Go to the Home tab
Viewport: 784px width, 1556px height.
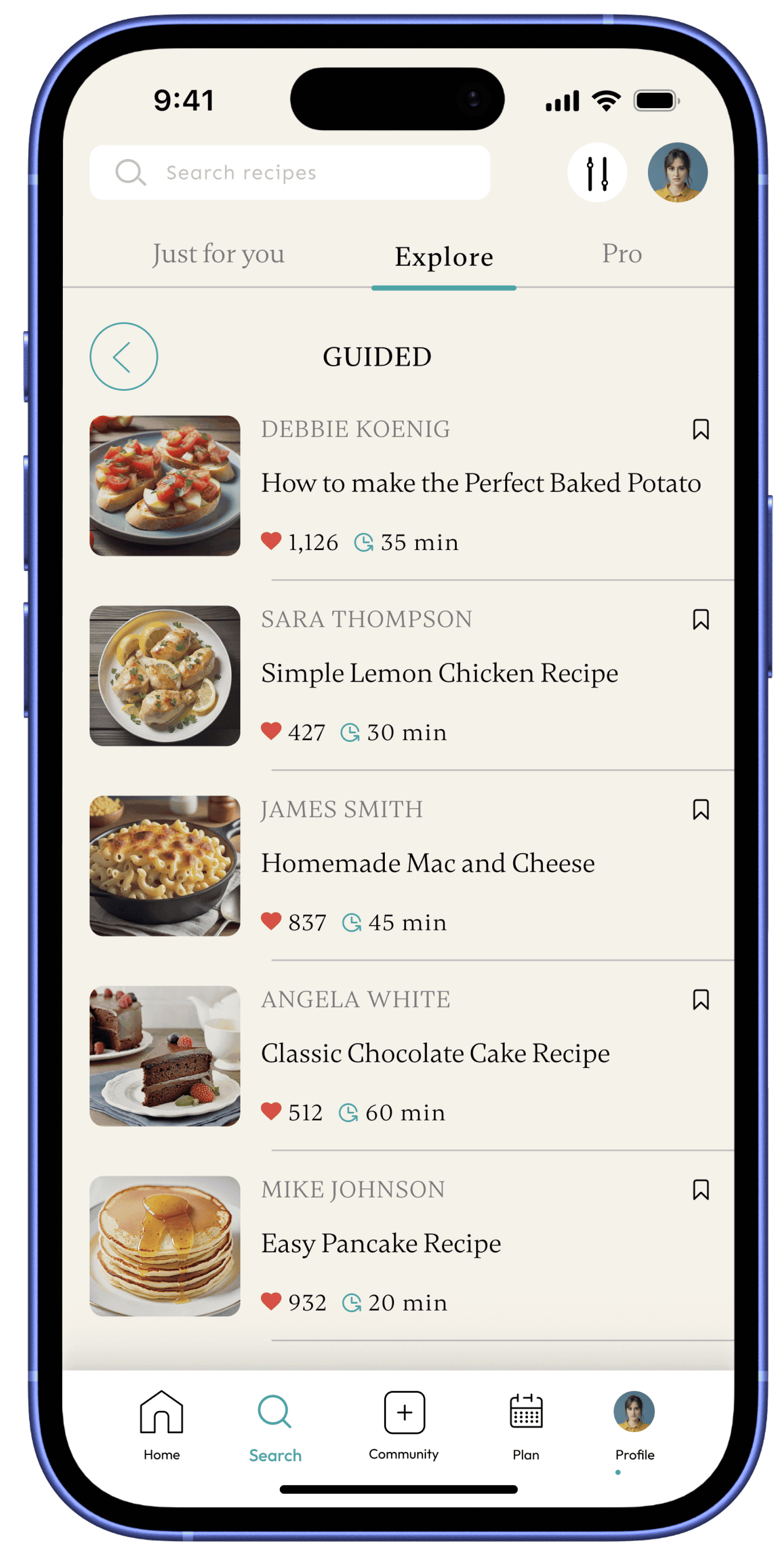click(161, 1425)
